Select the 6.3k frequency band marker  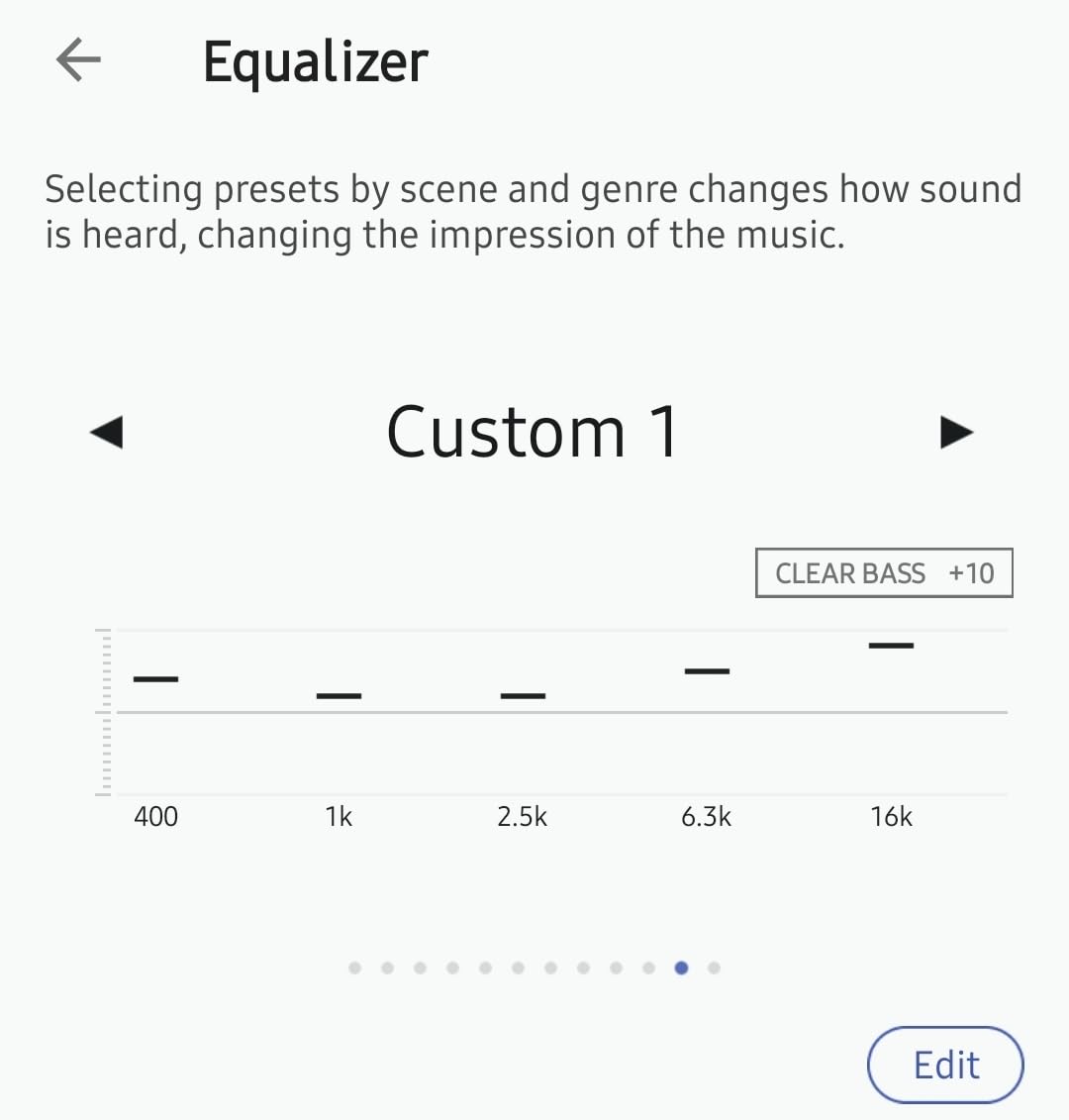(707, 671)
